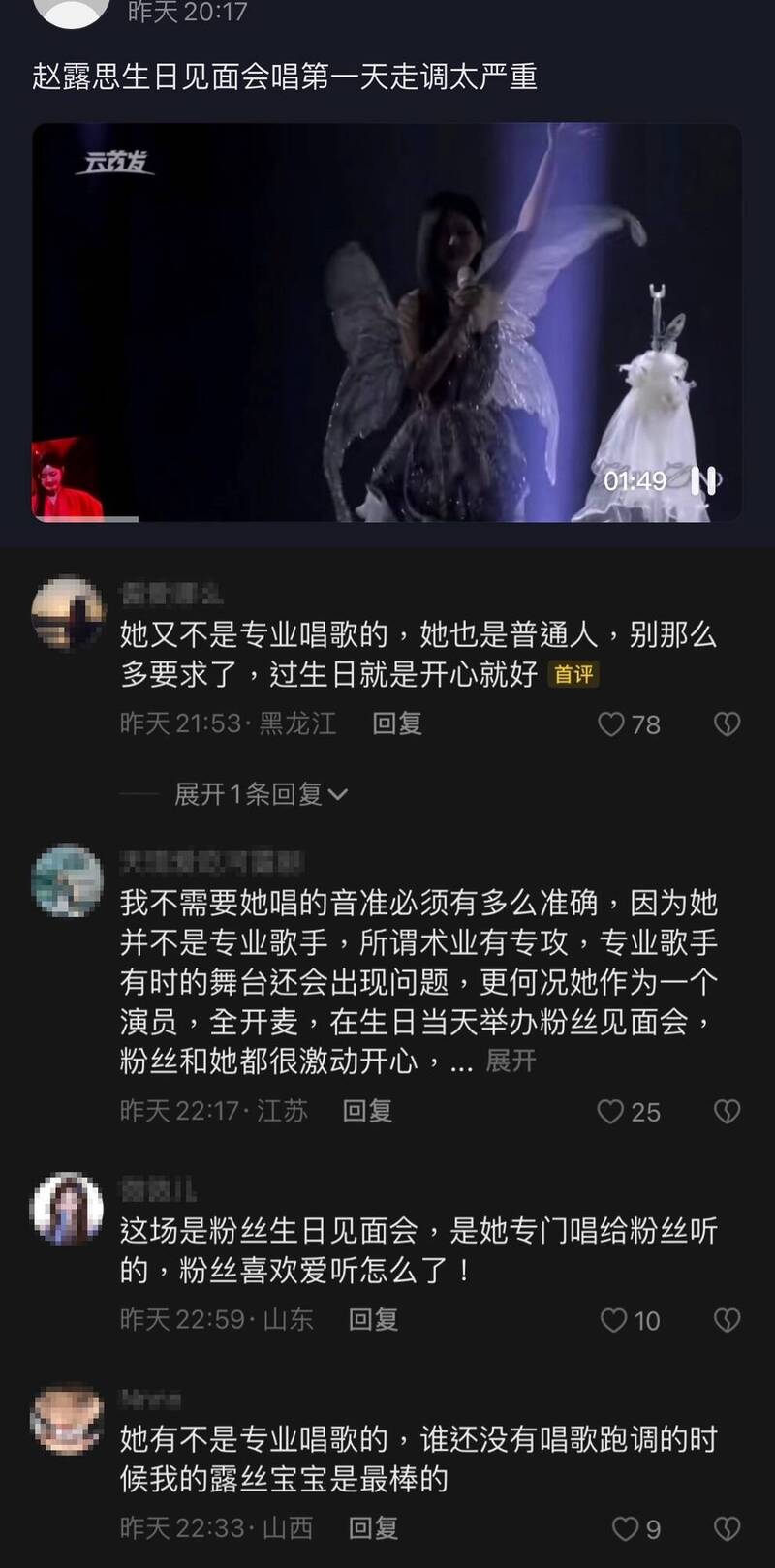
Task: Dislike the 黑龙江 comment
Action: coord(727,724)
